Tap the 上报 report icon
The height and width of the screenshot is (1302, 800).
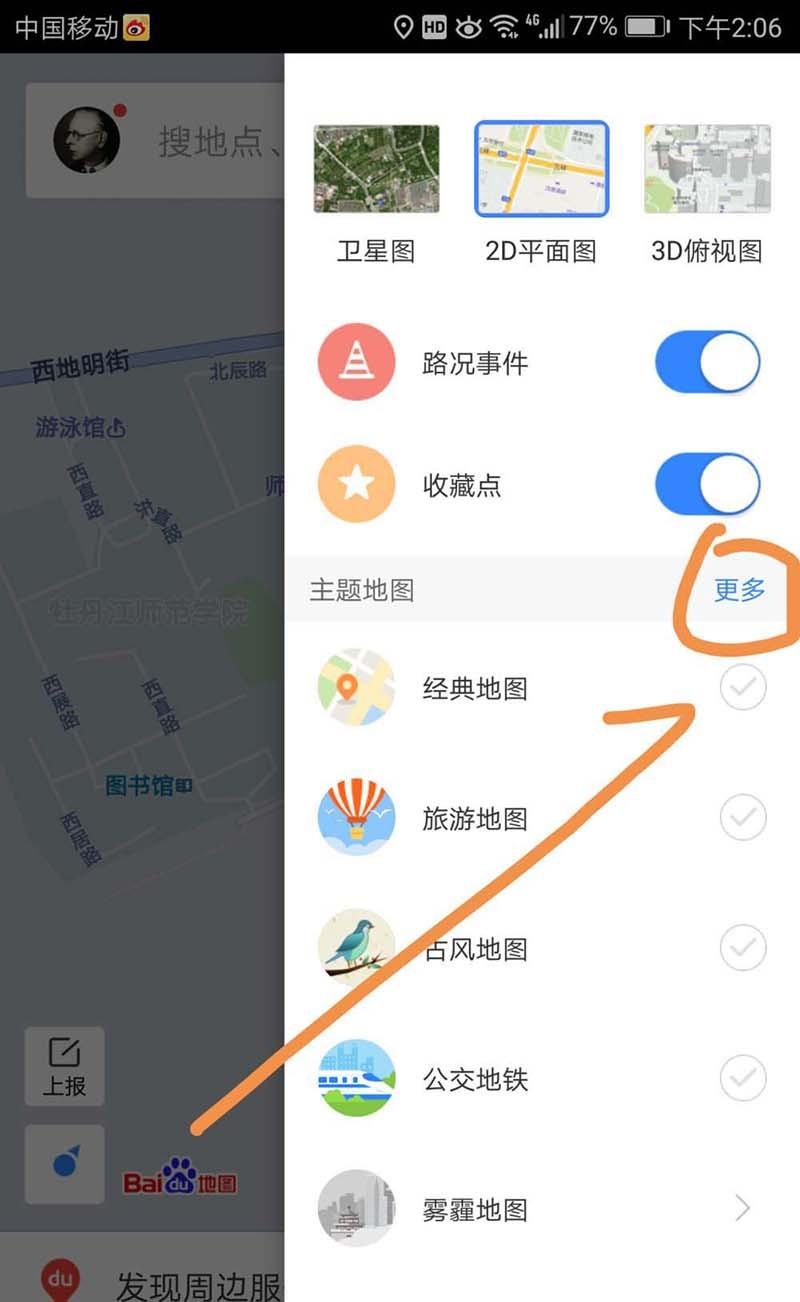[64, 1066]
